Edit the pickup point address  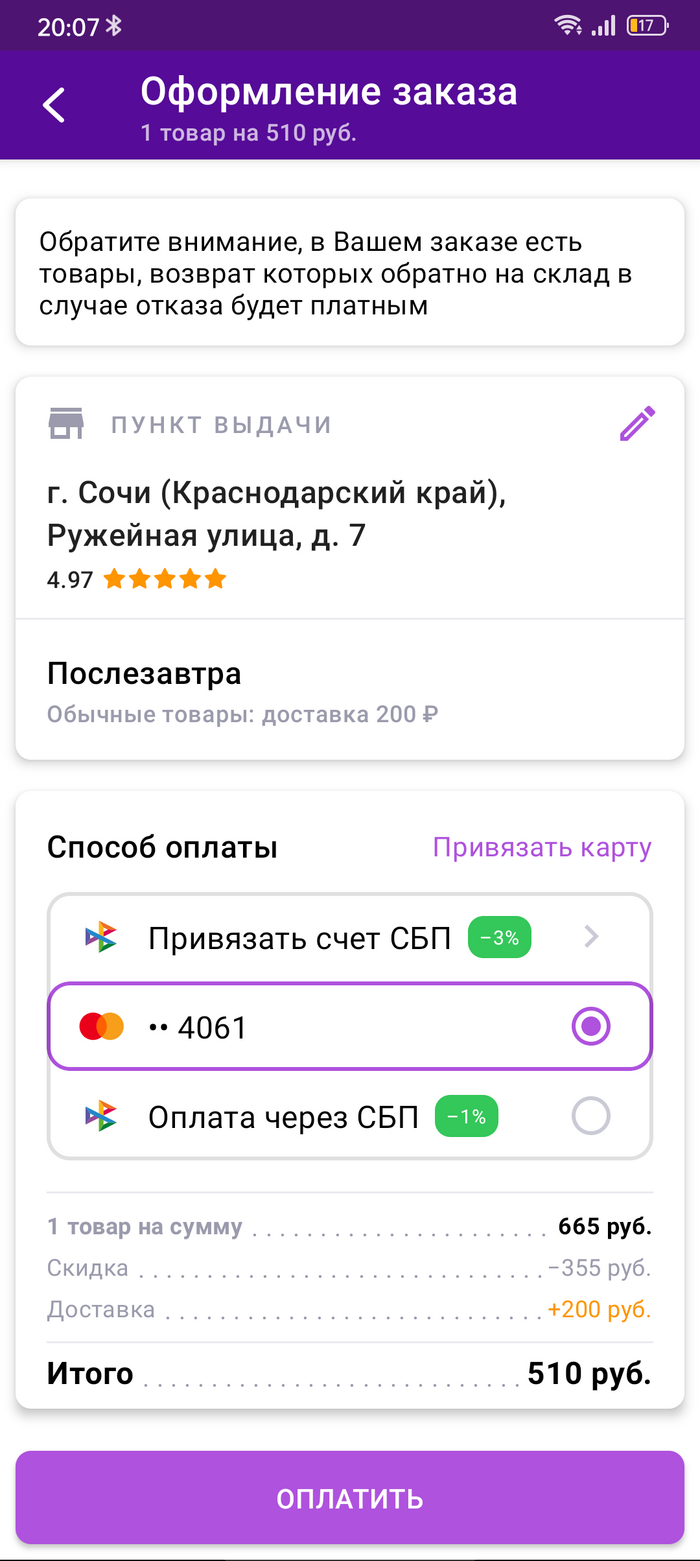coord(637,424)
